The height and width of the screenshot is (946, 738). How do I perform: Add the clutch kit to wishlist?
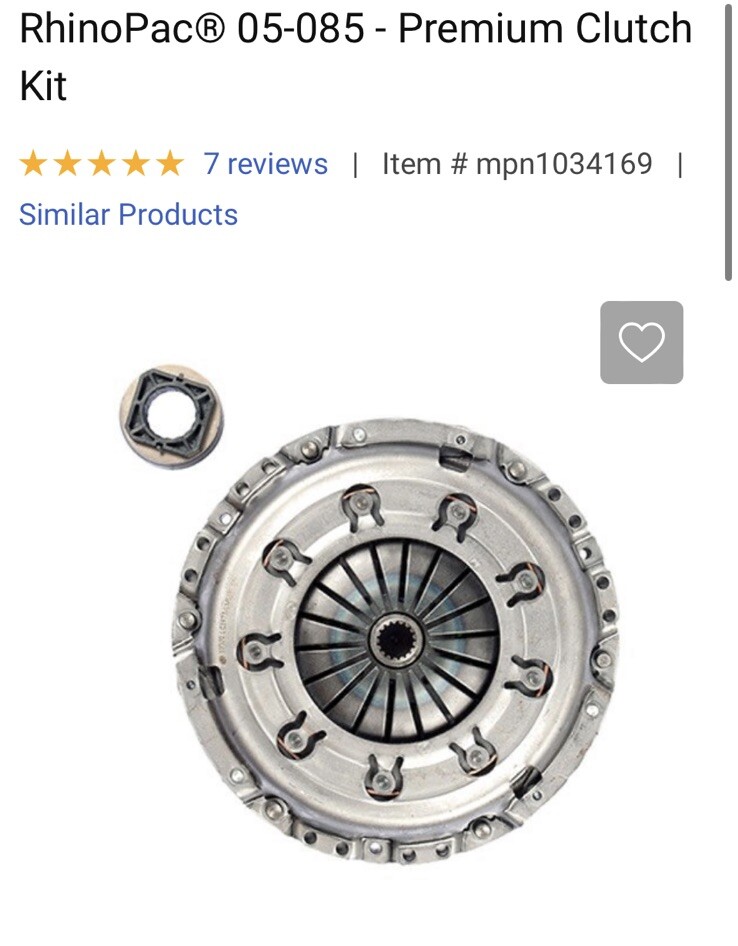(x=641, y=343)
